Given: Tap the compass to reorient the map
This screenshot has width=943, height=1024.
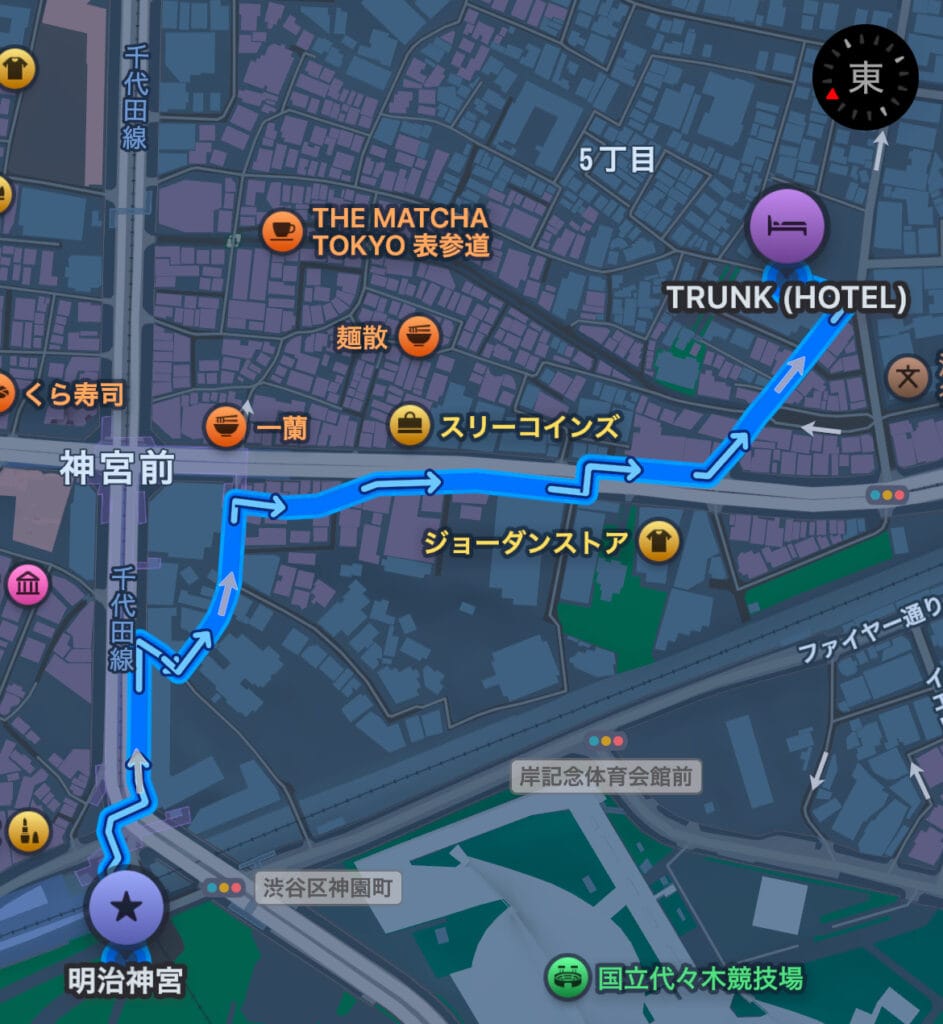Looking at the screenshot, I should click(865, 77).
